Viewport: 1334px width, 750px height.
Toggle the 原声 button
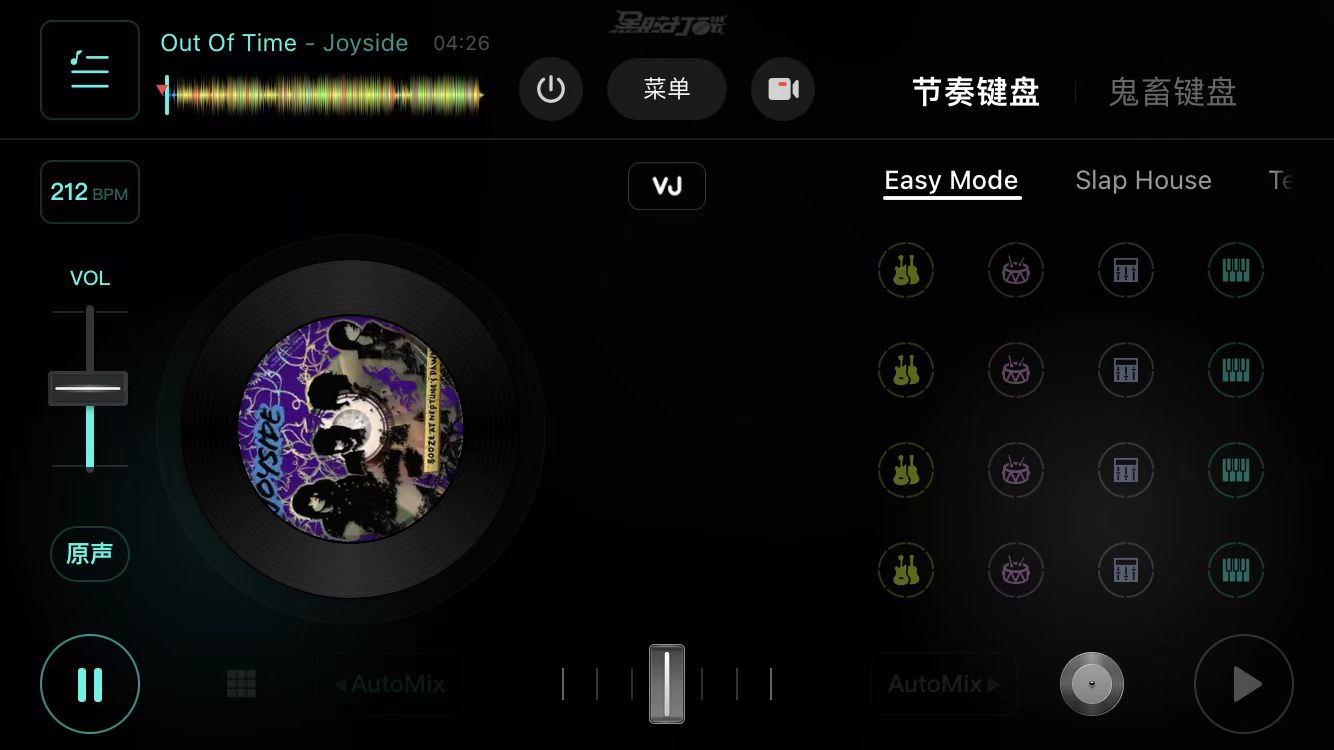point(89,554)
